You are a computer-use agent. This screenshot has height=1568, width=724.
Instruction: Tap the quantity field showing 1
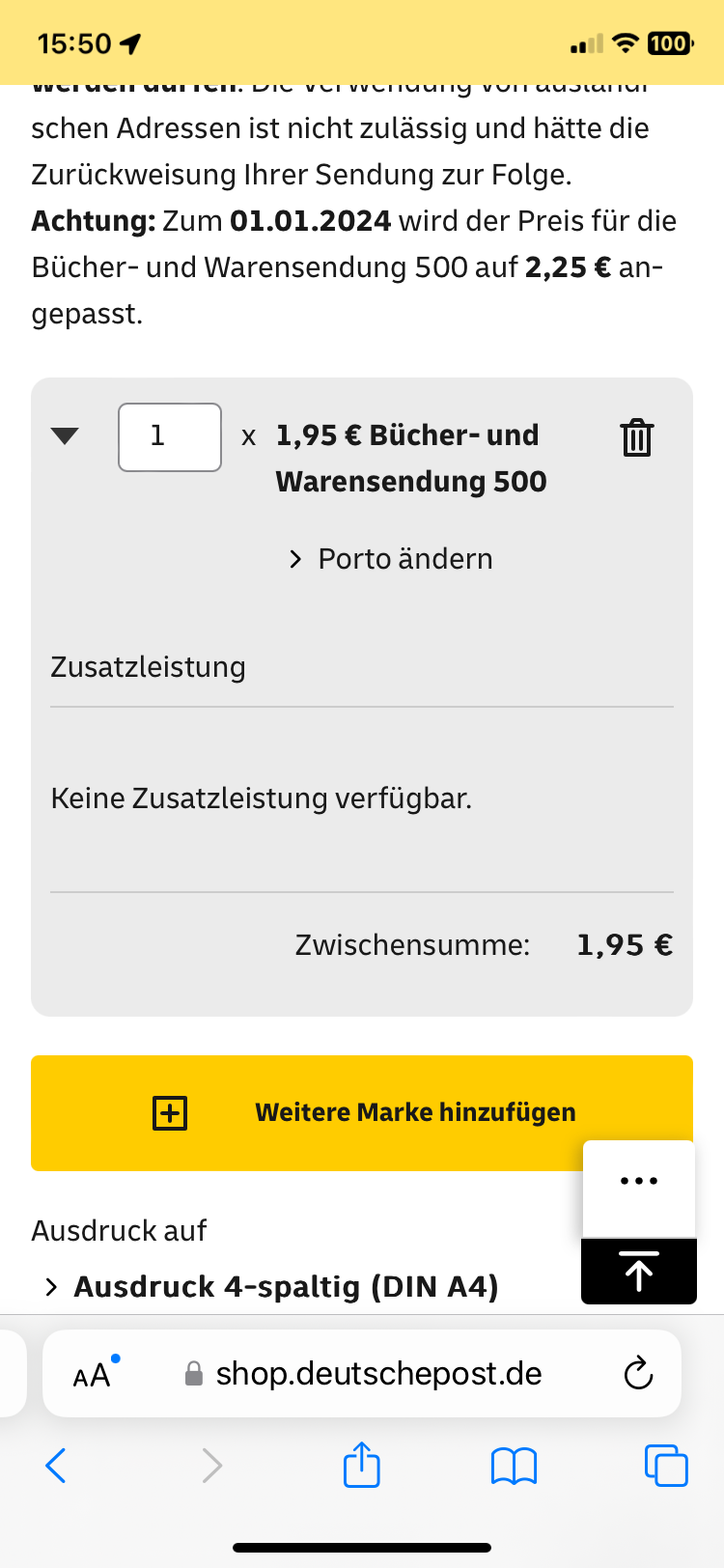point(170,437)
